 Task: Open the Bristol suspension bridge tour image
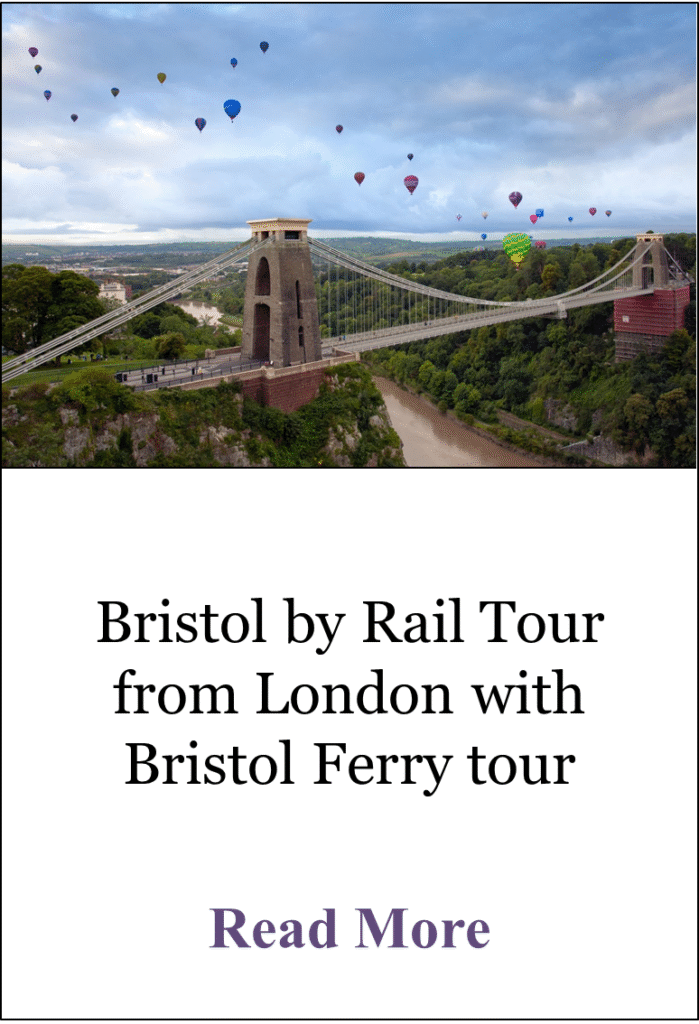(349, 236)
